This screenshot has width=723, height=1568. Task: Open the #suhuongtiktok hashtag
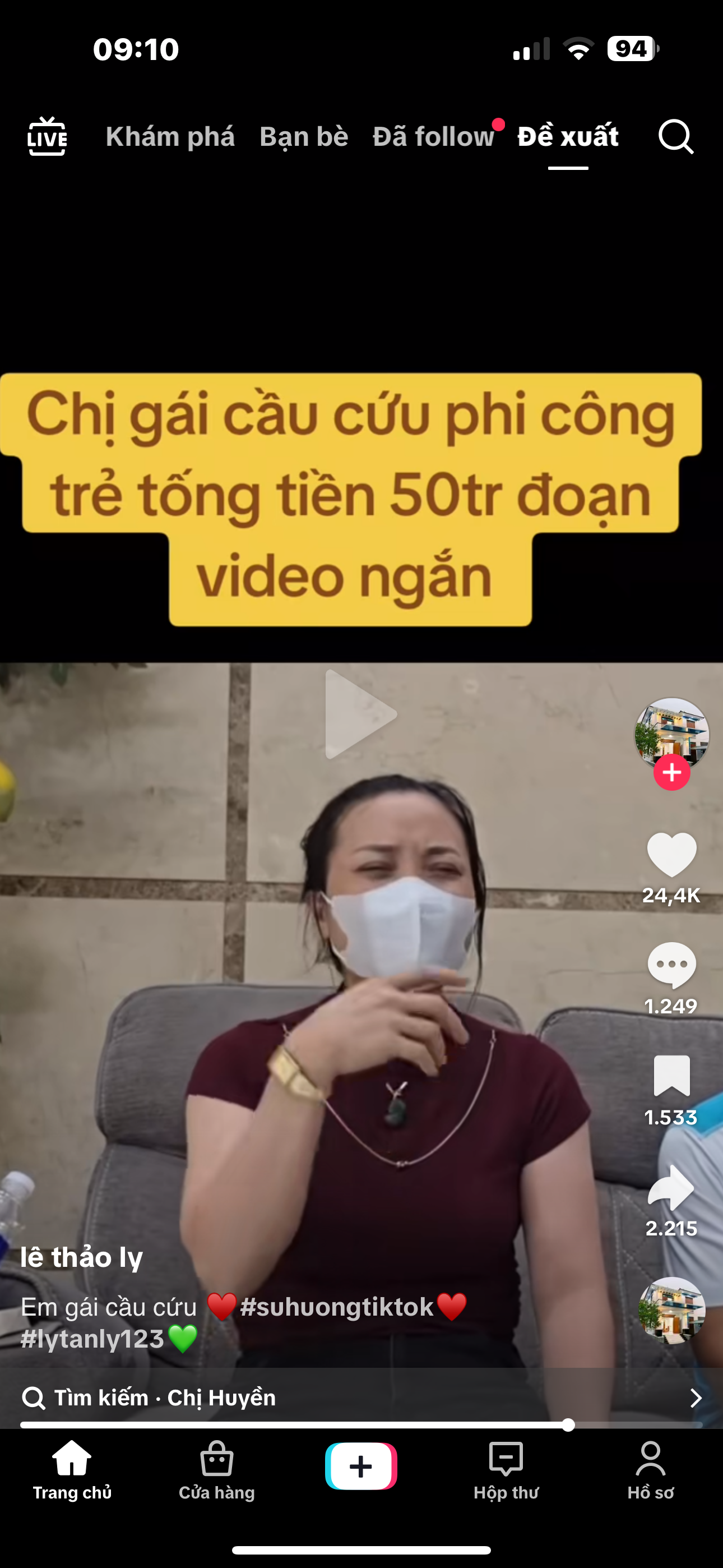point(336,1307)
